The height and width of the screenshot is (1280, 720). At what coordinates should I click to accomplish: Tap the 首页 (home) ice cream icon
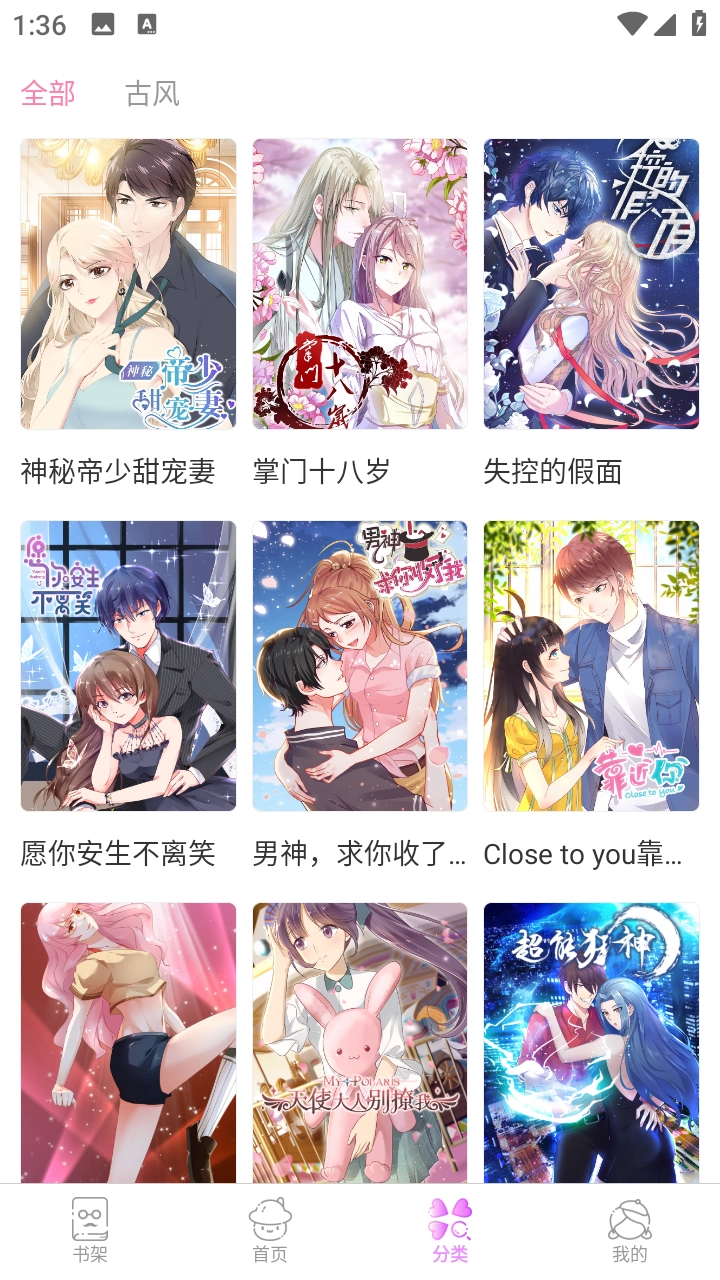click(270, 1218)
